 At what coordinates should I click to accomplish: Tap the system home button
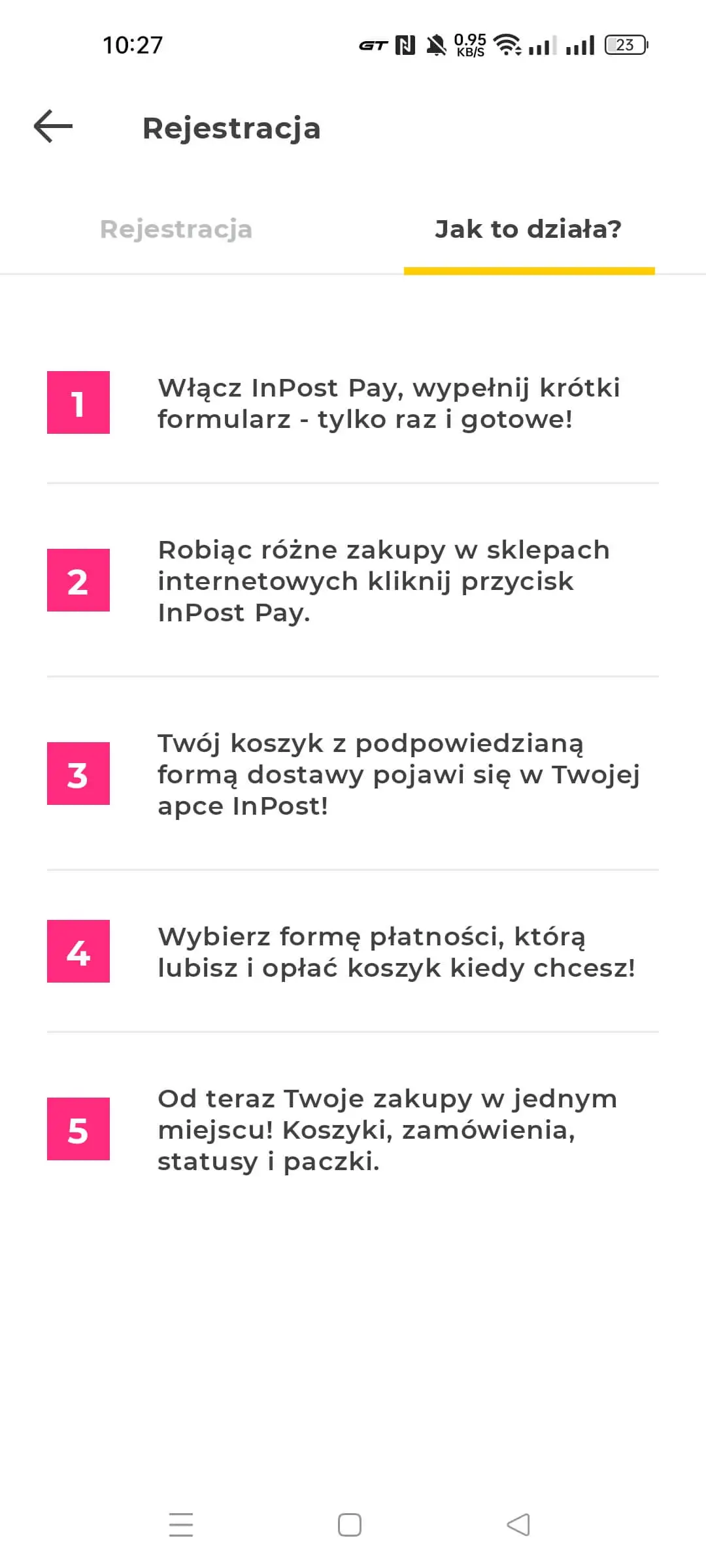[350, 1525]
